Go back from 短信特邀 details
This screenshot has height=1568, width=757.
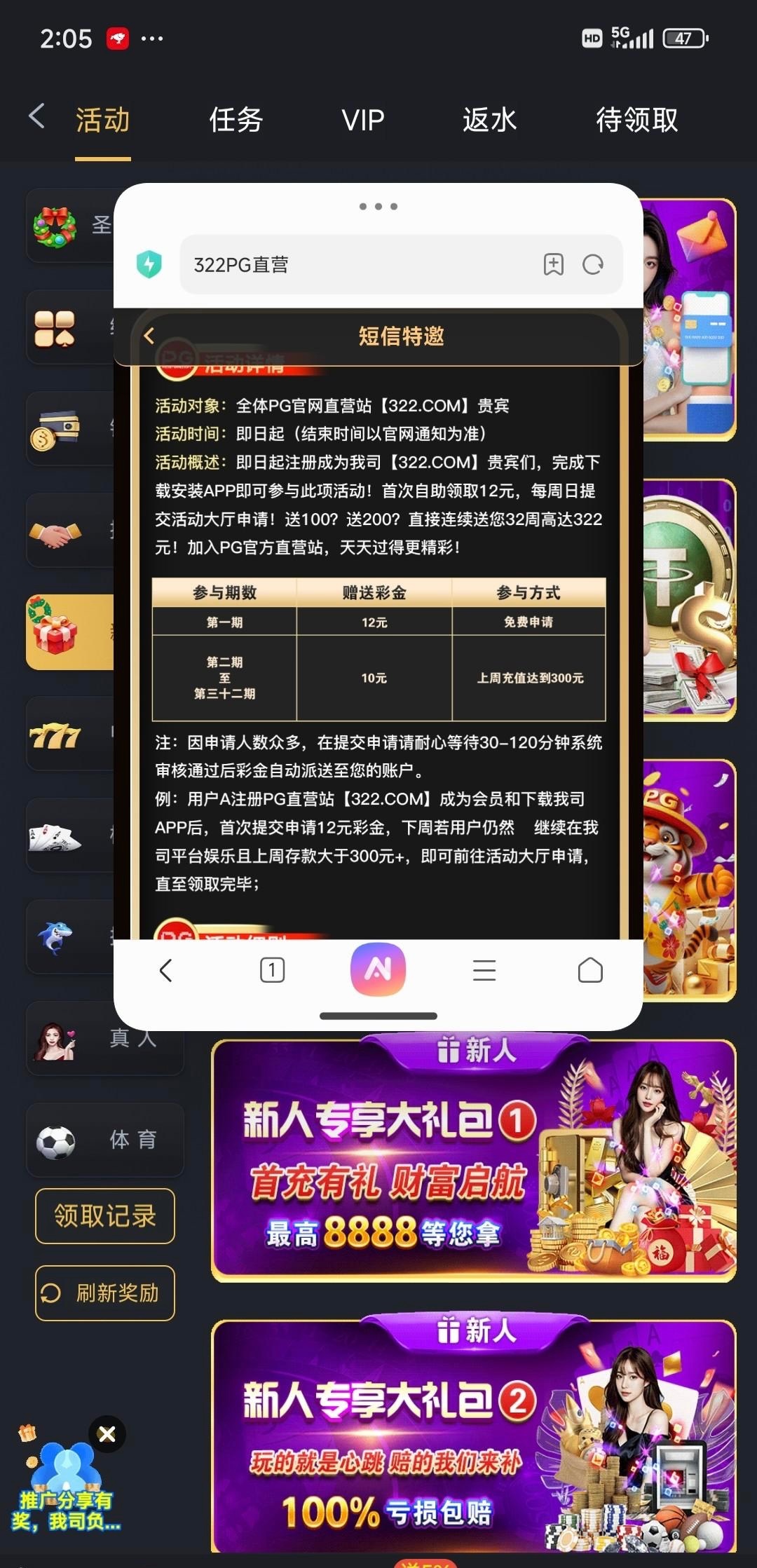tap(149, 336)
